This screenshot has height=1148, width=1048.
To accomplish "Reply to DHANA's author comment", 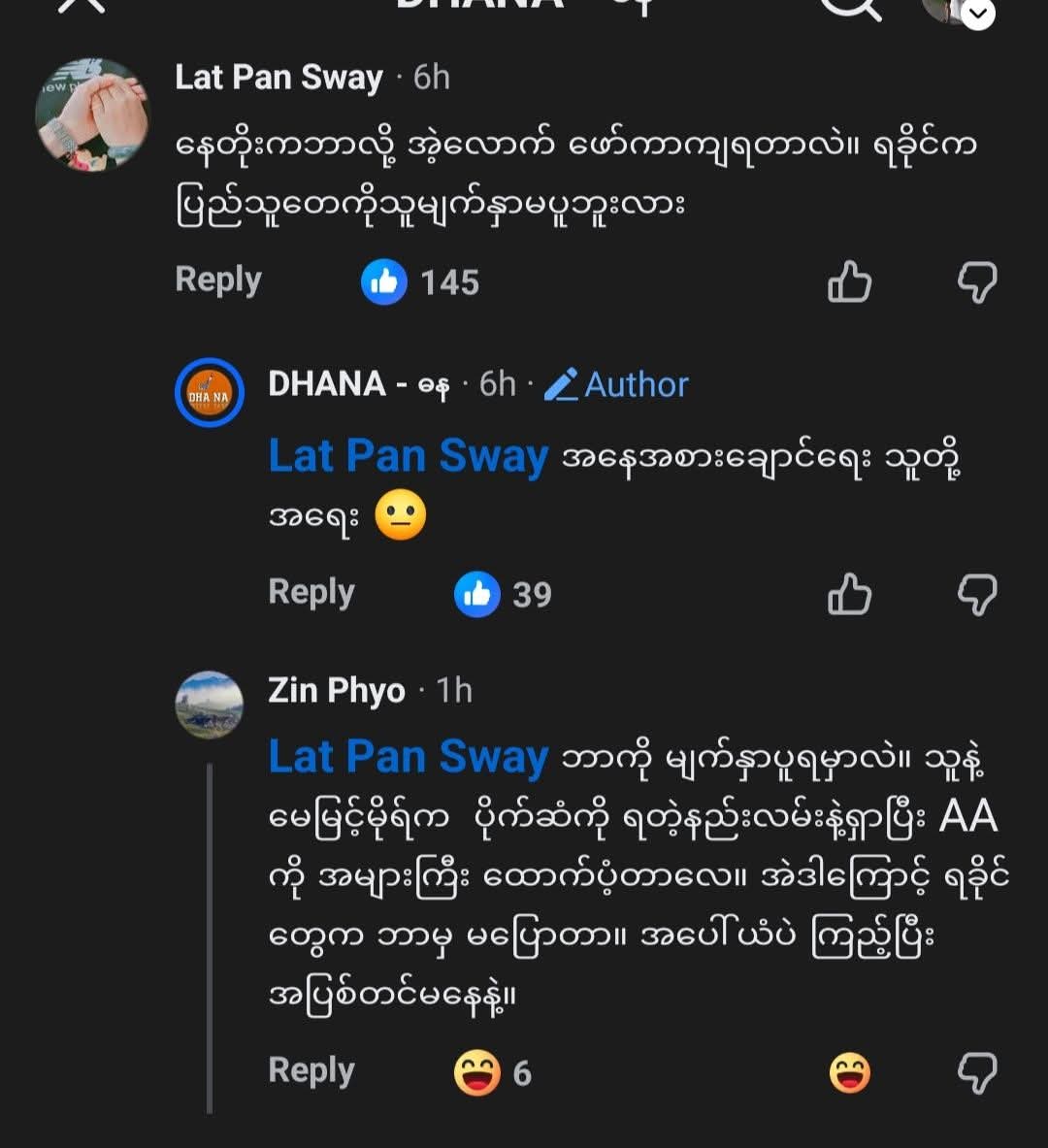I will coord(311,593).
